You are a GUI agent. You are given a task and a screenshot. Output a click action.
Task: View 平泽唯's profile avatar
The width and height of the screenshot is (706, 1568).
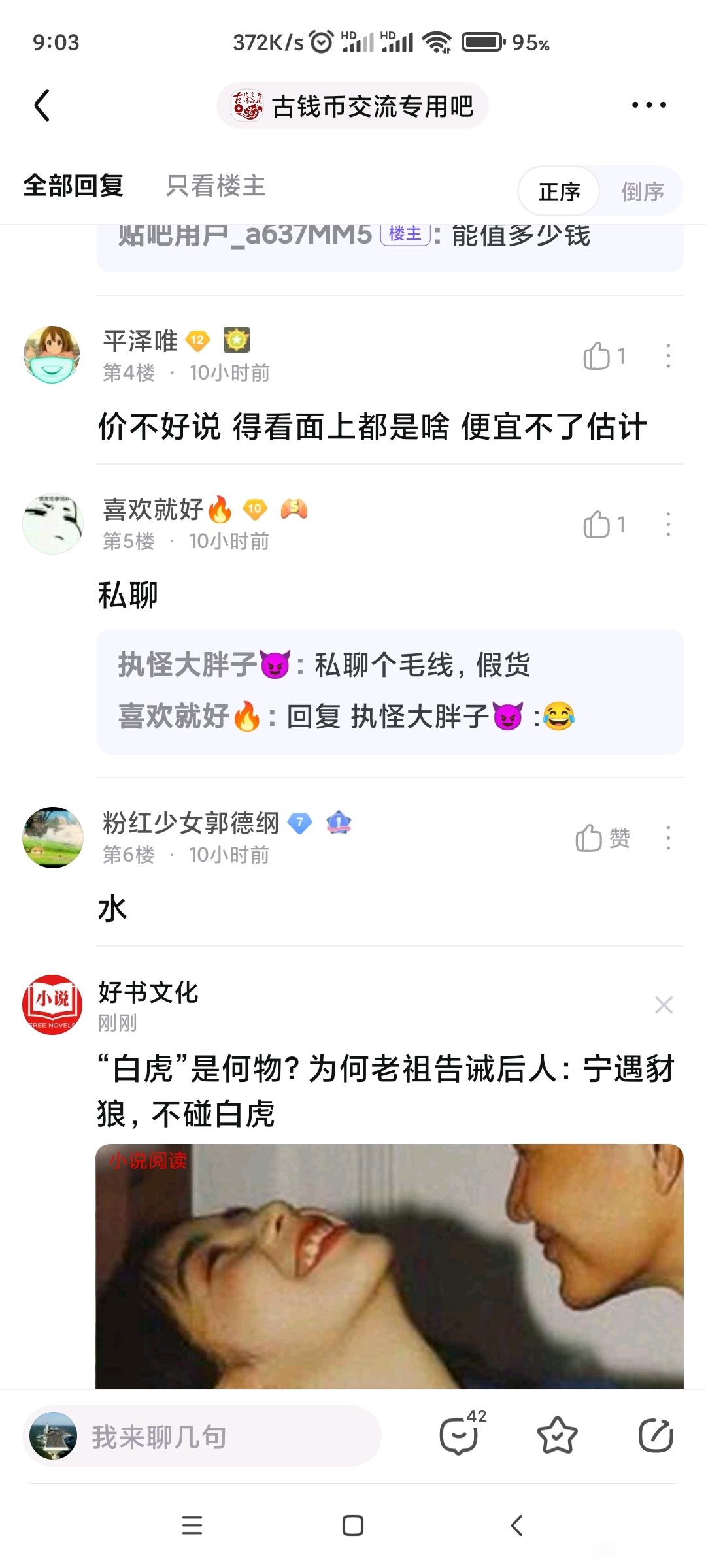coord(52,355)
